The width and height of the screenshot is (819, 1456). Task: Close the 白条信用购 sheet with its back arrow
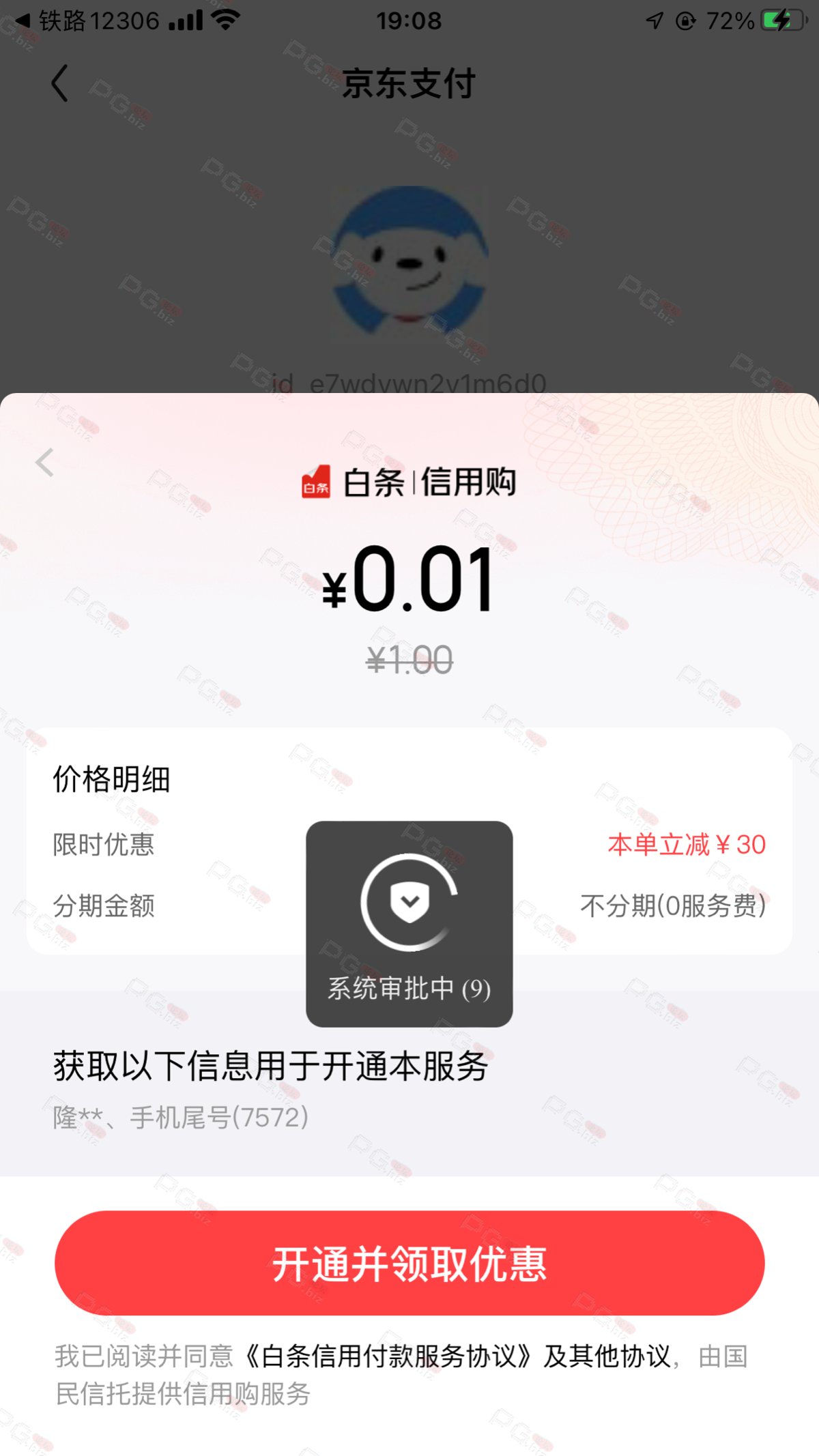pos(45,463)
